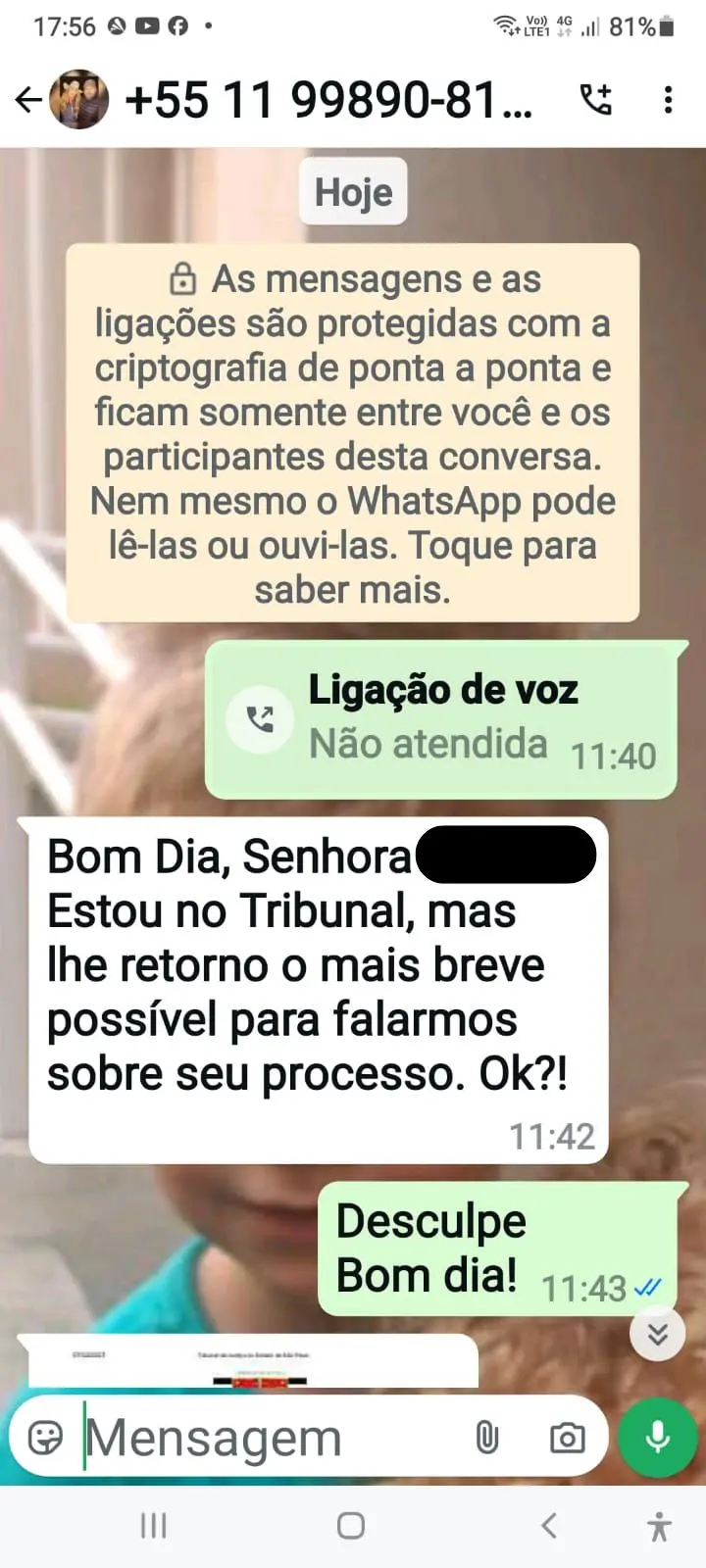Go back to the chats list
Viewport: 706px width, 1568px height.
pyautogui.click(x=27, y=99)
